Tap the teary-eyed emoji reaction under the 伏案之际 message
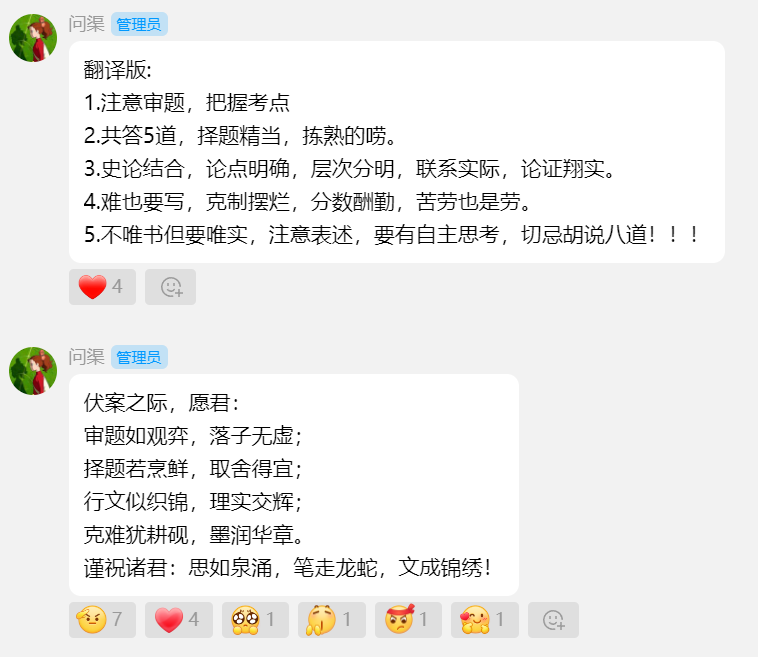Viewport: 758px width, 657px height. (x=254, y=620)
